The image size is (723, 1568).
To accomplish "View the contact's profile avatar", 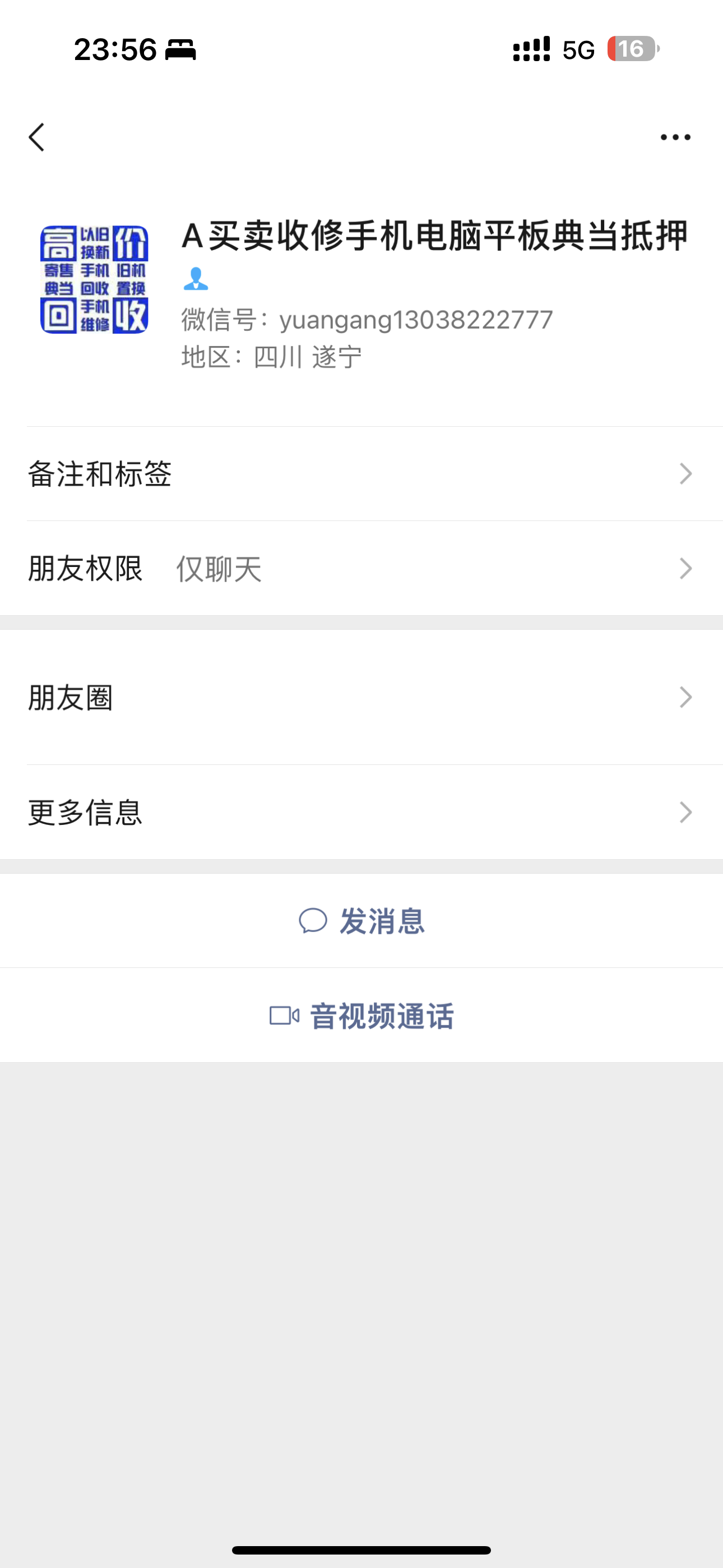I will (94, 279).
